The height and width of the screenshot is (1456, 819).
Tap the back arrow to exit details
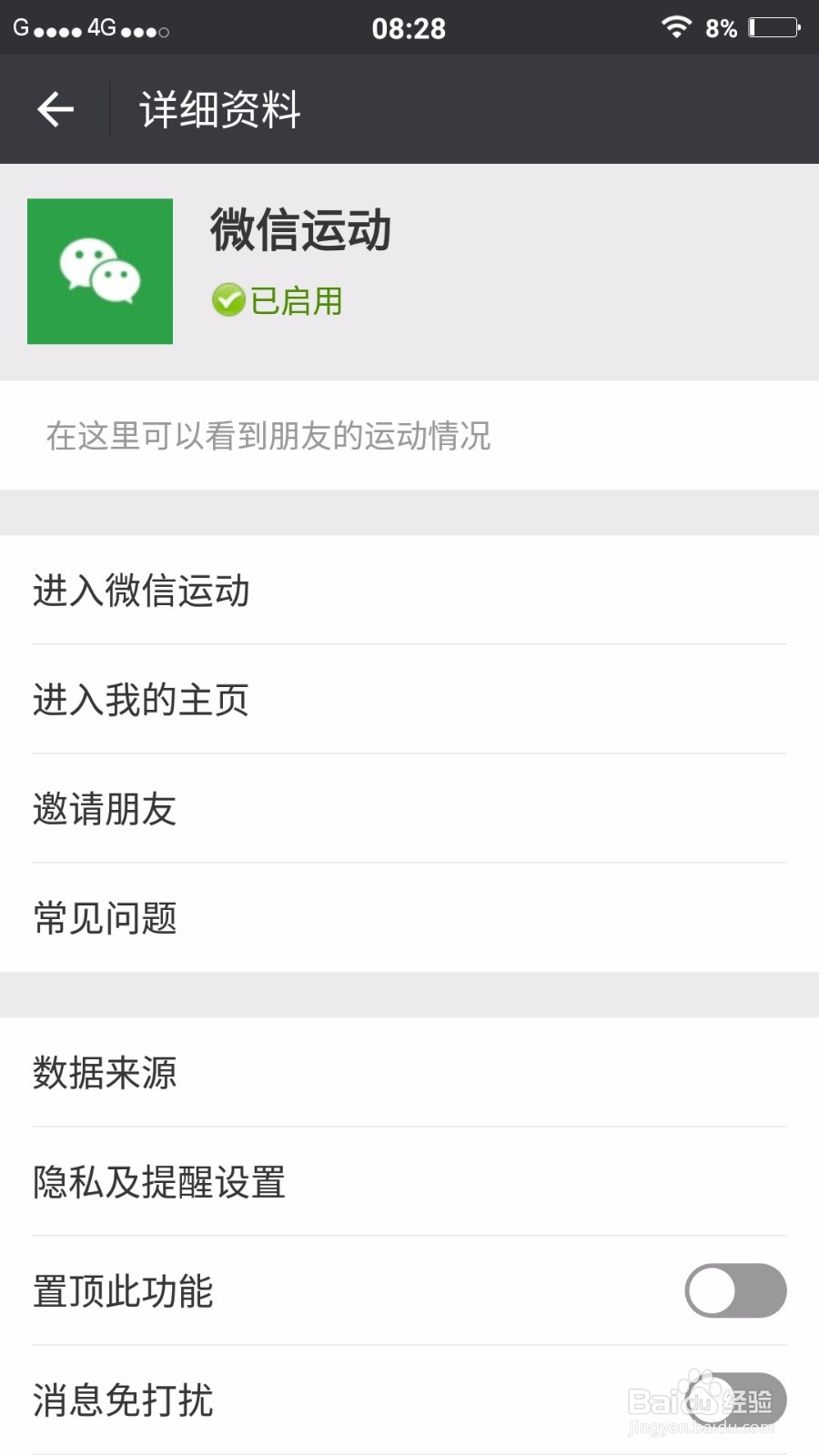pyautogui.click(x=55, y=108)
